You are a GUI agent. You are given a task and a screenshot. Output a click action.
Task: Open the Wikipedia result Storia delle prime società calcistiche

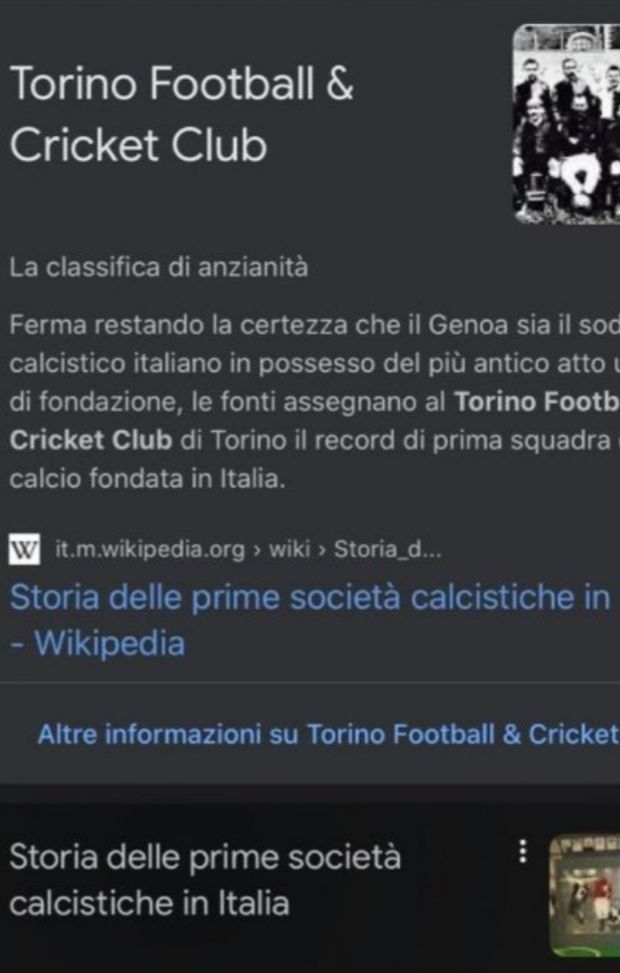pos(308,598)
